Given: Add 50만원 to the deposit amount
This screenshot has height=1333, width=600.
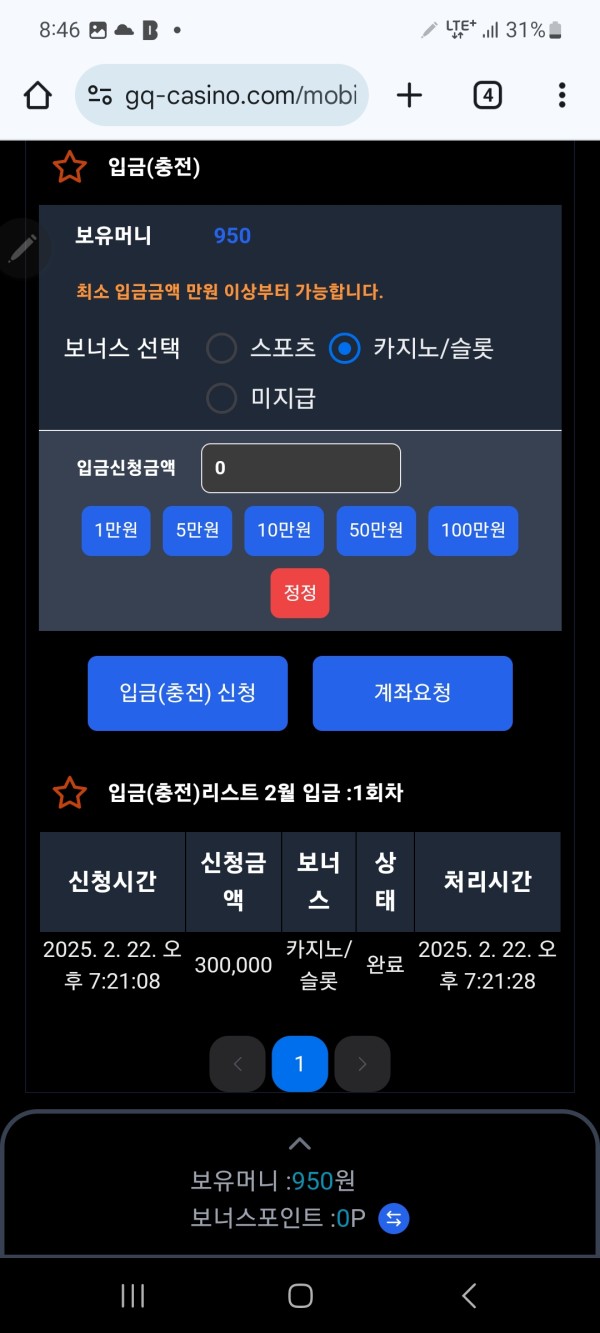Looking at the screenshot, I should point(376,531).
